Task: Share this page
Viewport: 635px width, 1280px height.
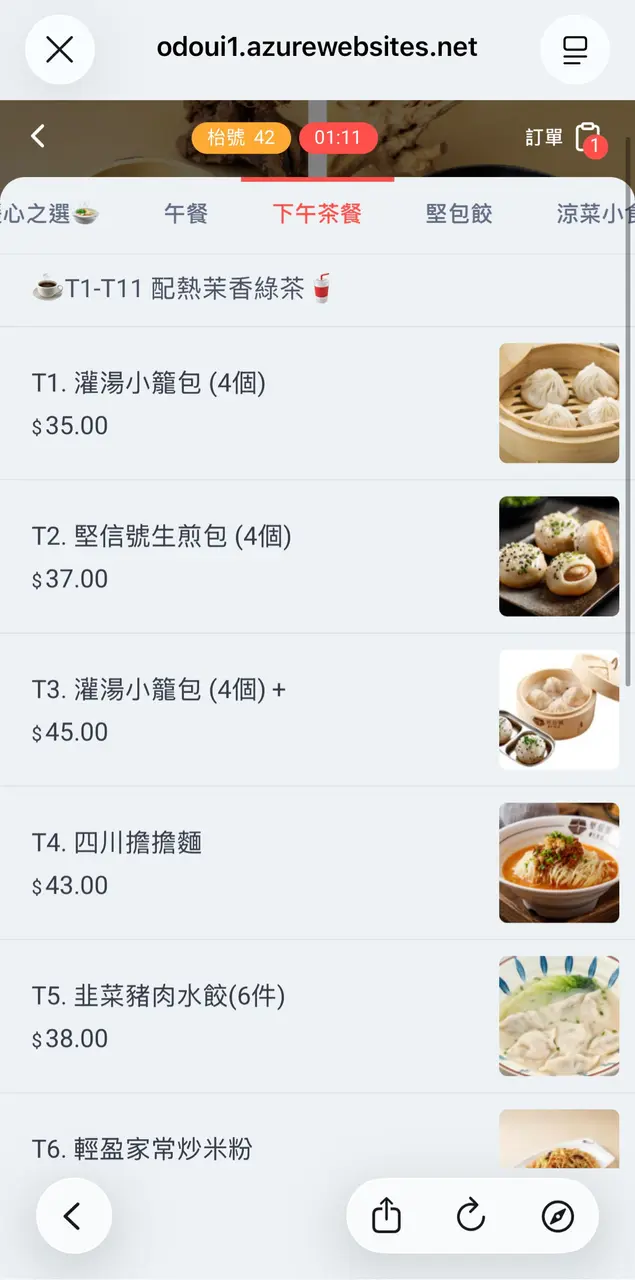Action: tap(386, 1216)
